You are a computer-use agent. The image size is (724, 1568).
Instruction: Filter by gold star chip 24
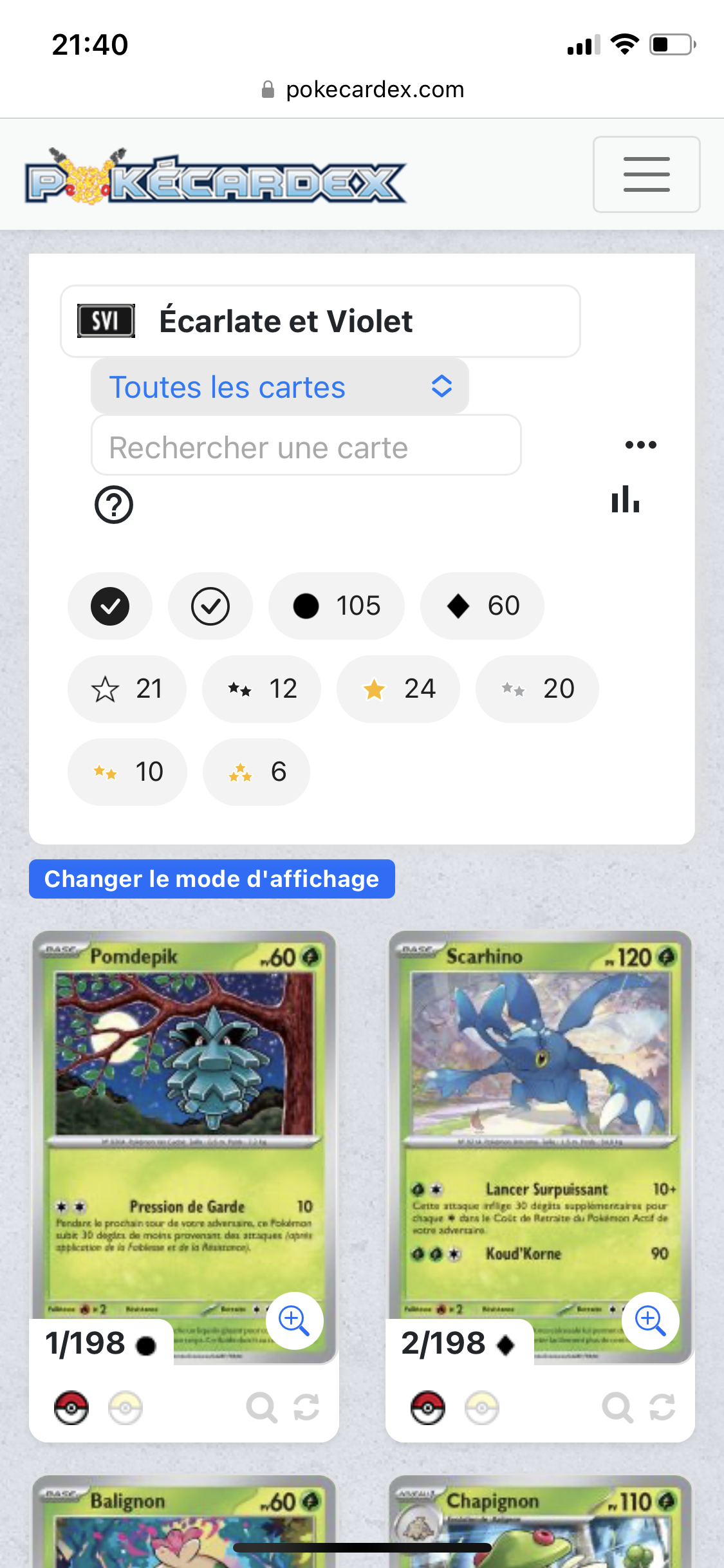pyautogui.click(x=398, y=689)
